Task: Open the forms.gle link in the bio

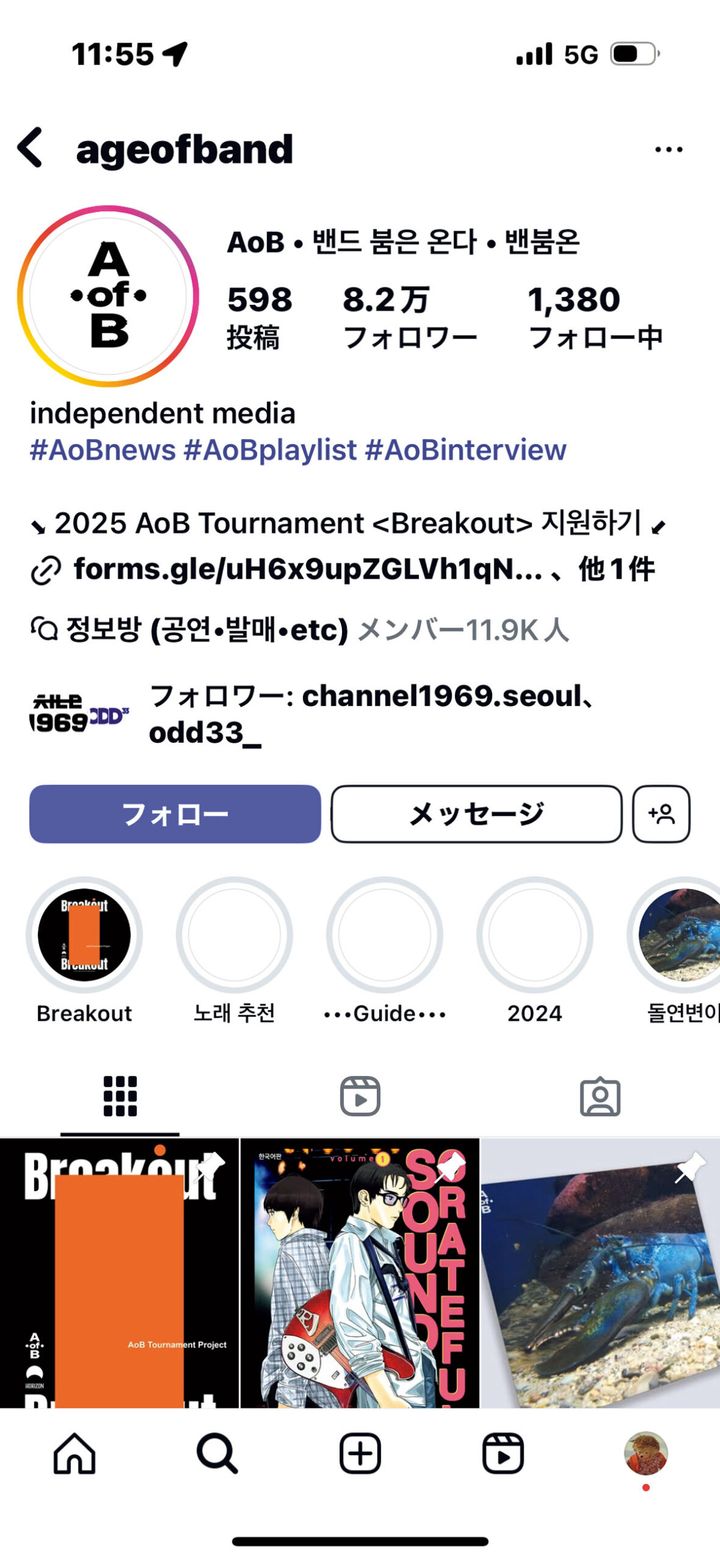Action: 308,570
